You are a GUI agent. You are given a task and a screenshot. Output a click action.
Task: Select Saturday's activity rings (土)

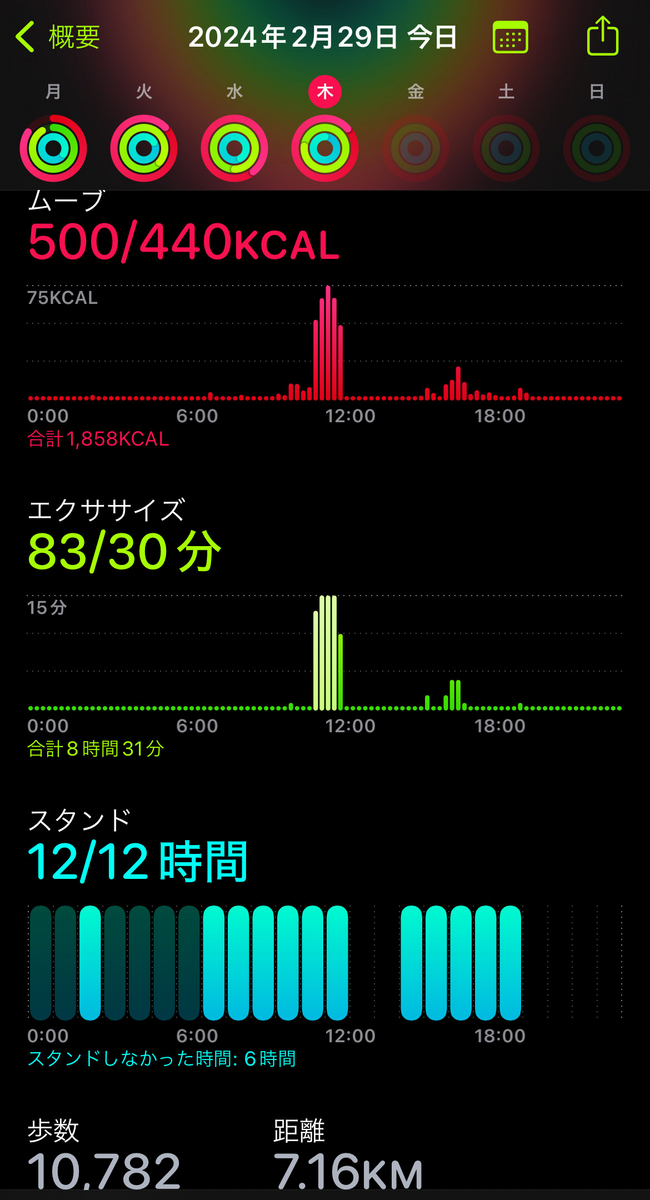pos(506,148)
